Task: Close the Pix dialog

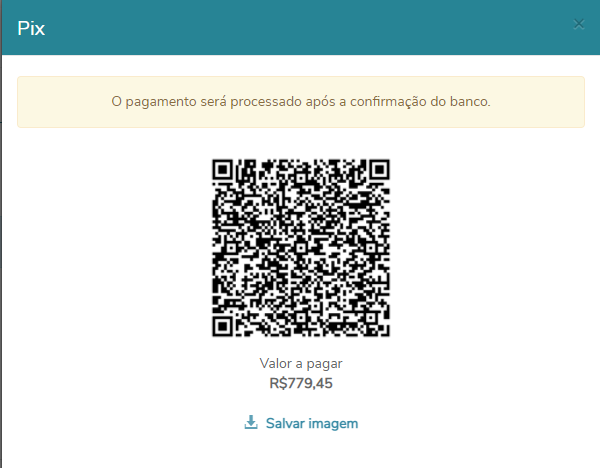Action: pos(578,24)
